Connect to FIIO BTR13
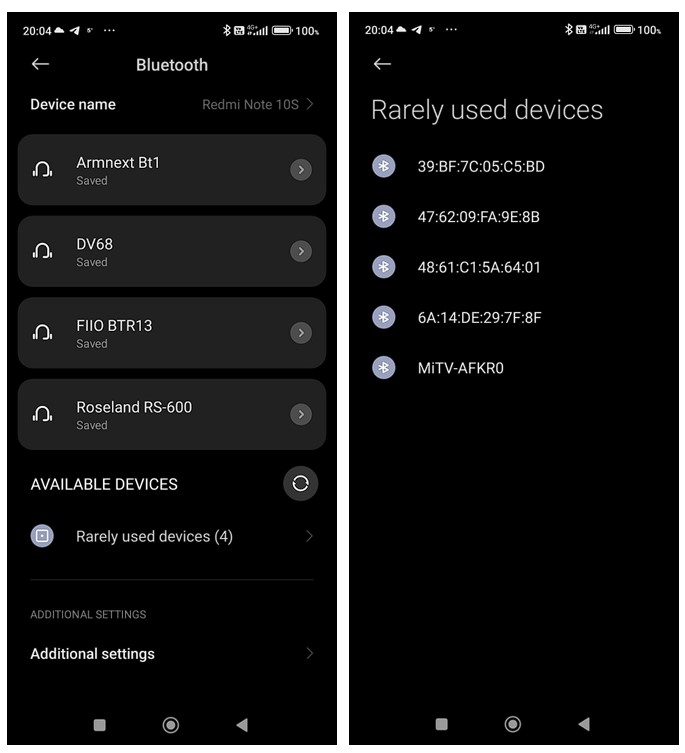Viewport: 685px width, 753px height. click(171, 333)
